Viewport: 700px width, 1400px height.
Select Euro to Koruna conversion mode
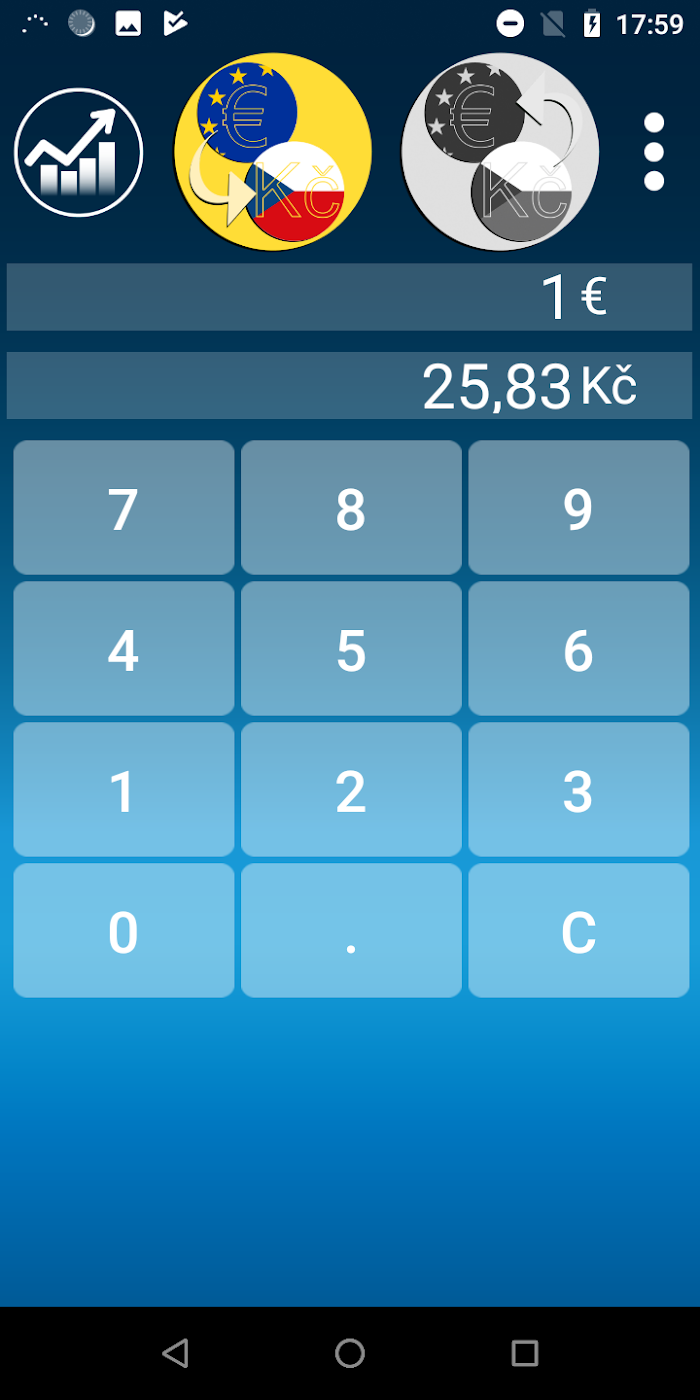tap(273, 152)
